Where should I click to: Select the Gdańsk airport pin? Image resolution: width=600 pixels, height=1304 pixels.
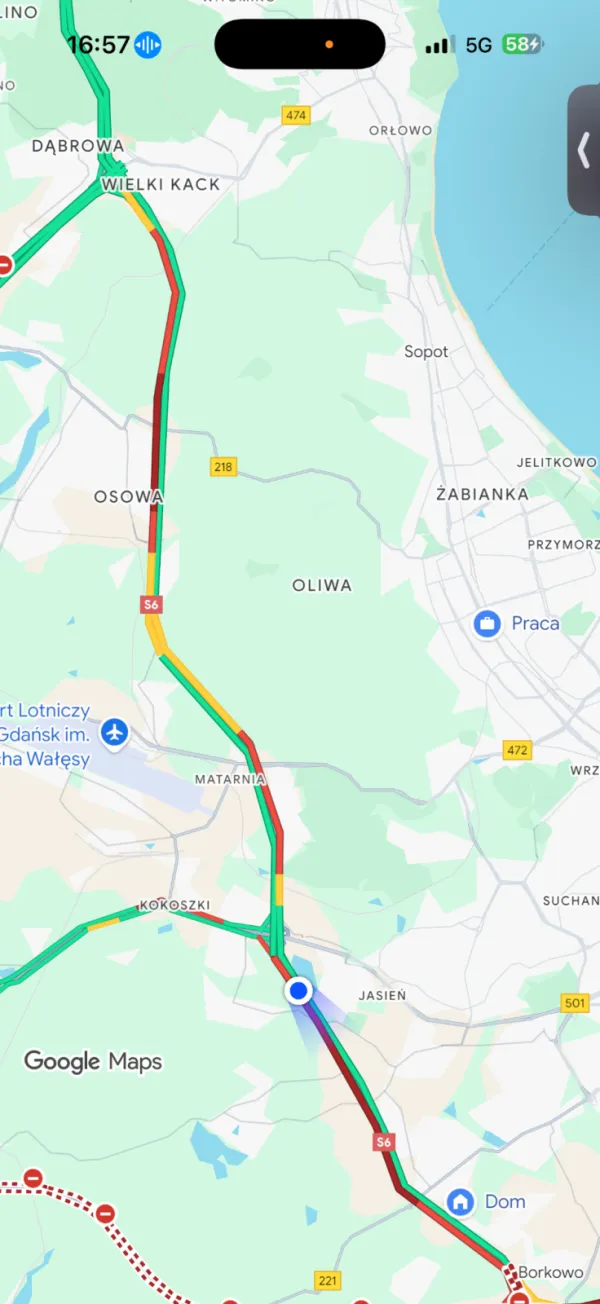click(x=115, y=732)
